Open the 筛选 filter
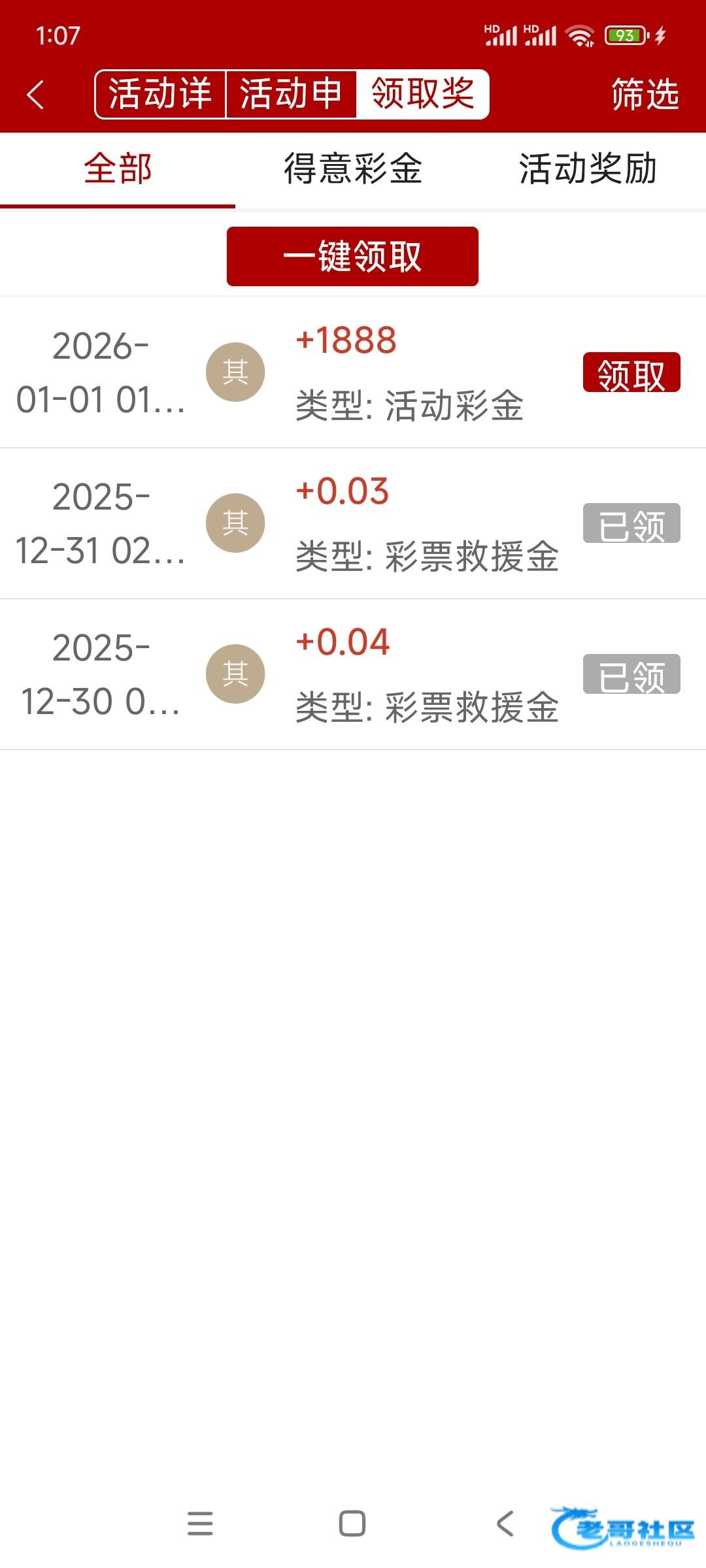The image size is (706, 1568). coord(645,94)
